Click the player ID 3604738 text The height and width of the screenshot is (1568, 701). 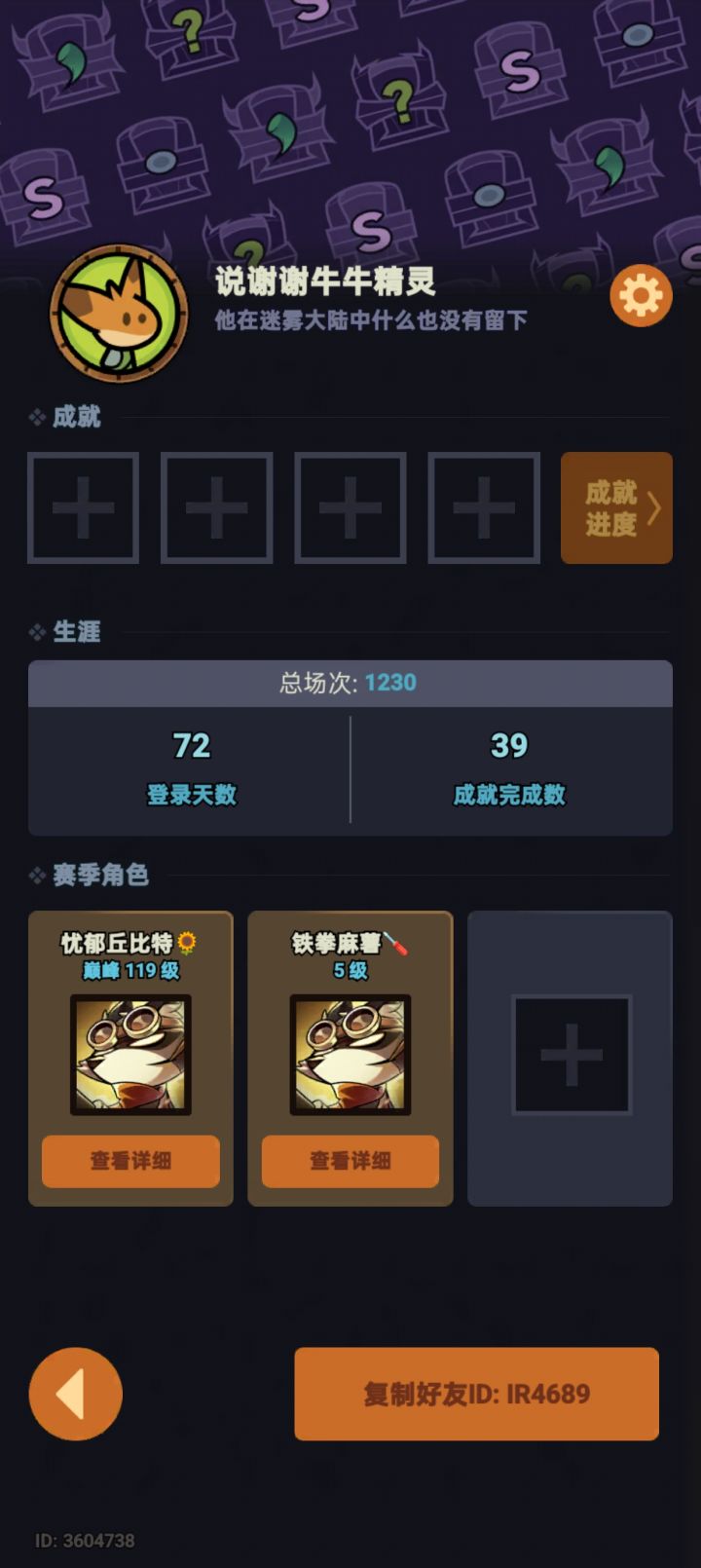point(83,1540)
